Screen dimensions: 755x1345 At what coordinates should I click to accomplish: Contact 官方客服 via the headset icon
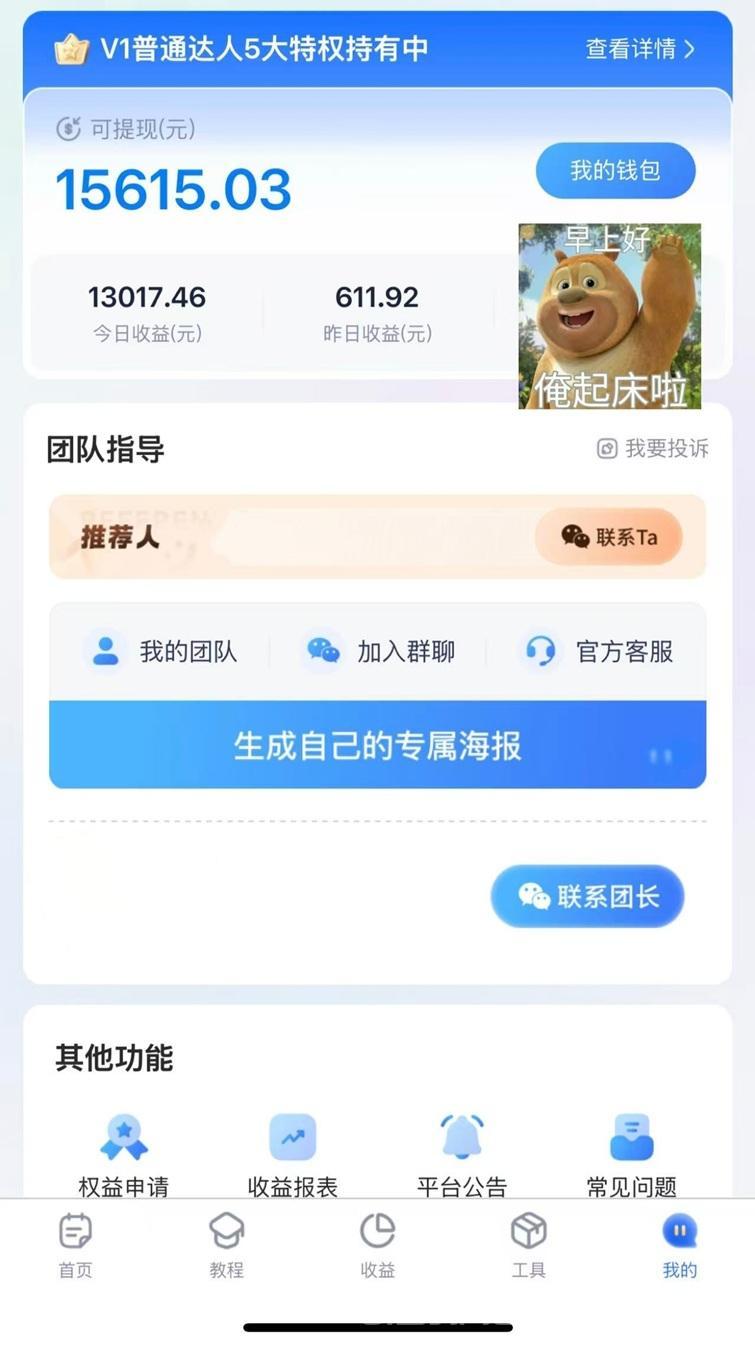point(541,651)
